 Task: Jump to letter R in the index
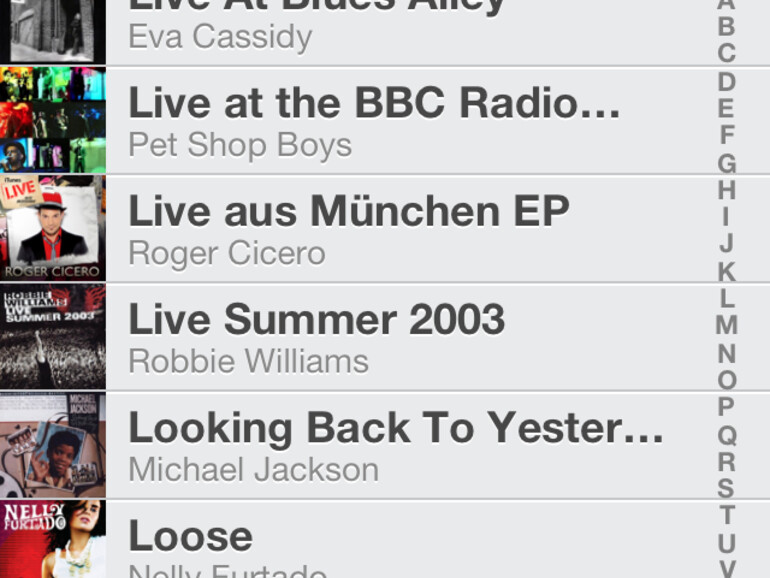[x=727, y=462]
